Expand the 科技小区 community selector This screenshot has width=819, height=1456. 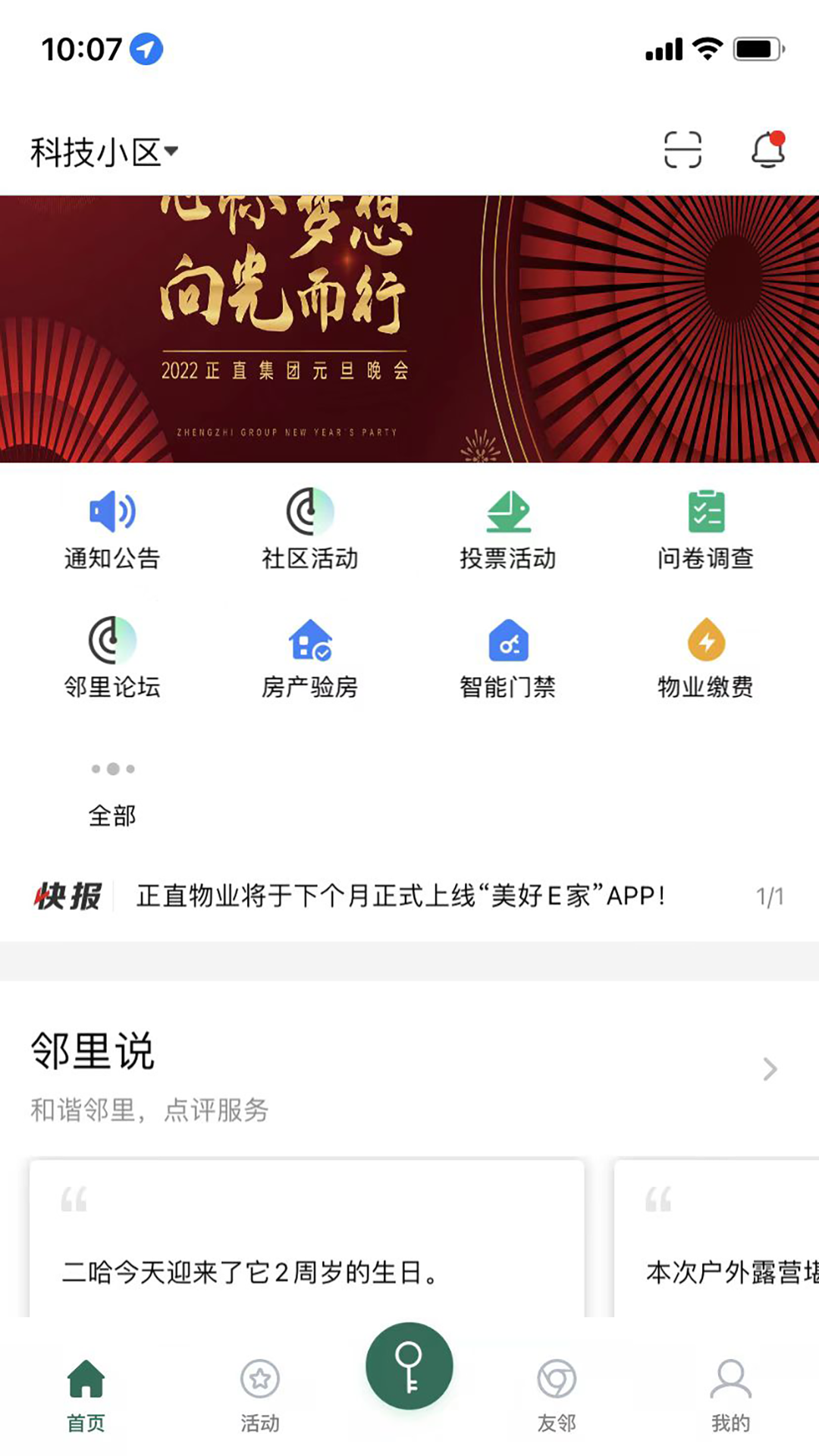(105, 150)
